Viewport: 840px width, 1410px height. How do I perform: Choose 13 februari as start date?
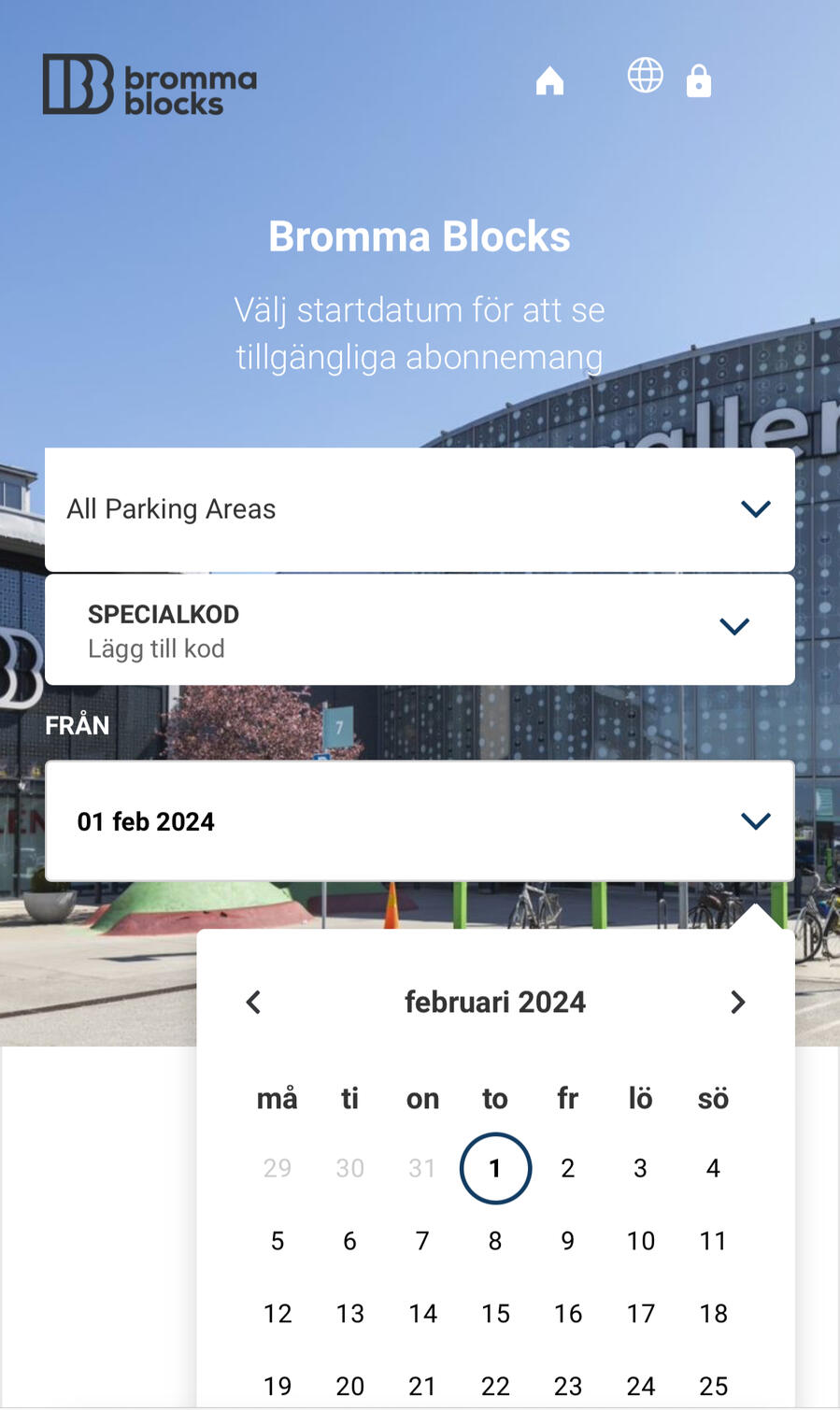tap(350, 1314)
